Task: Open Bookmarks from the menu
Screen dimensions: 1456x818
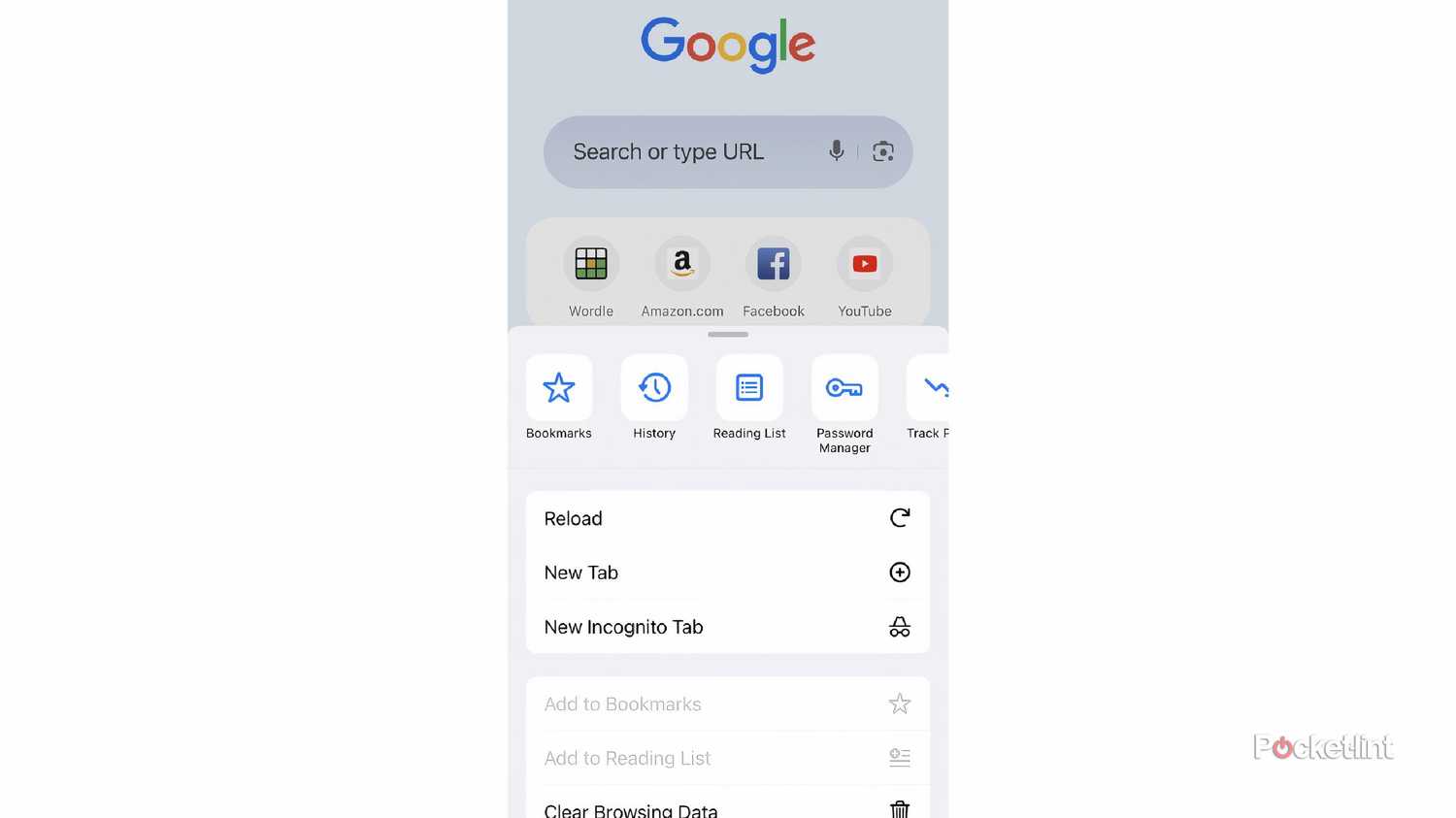Action: tap(559, 388)
